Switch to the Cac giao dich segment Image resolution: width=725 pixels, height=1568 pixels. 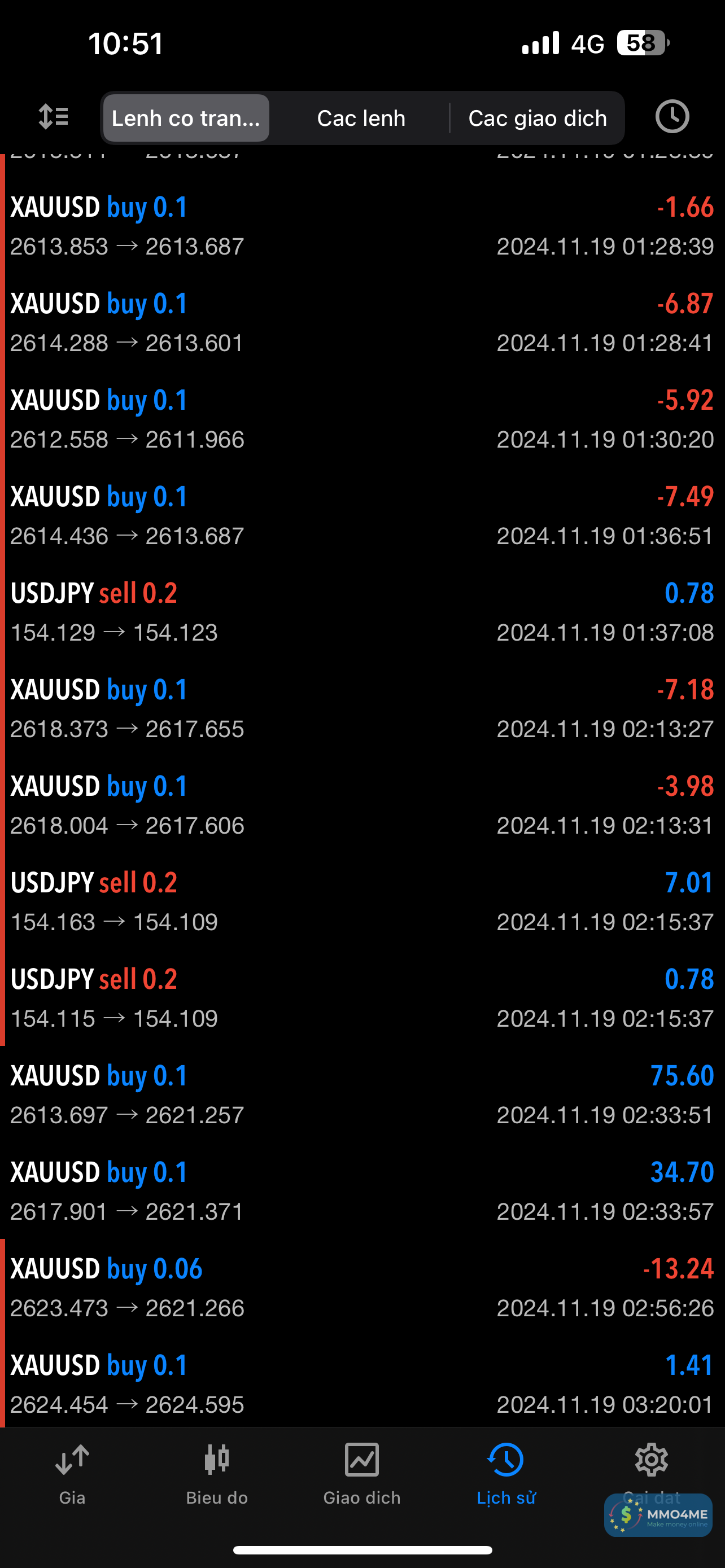tap(537, 118)
